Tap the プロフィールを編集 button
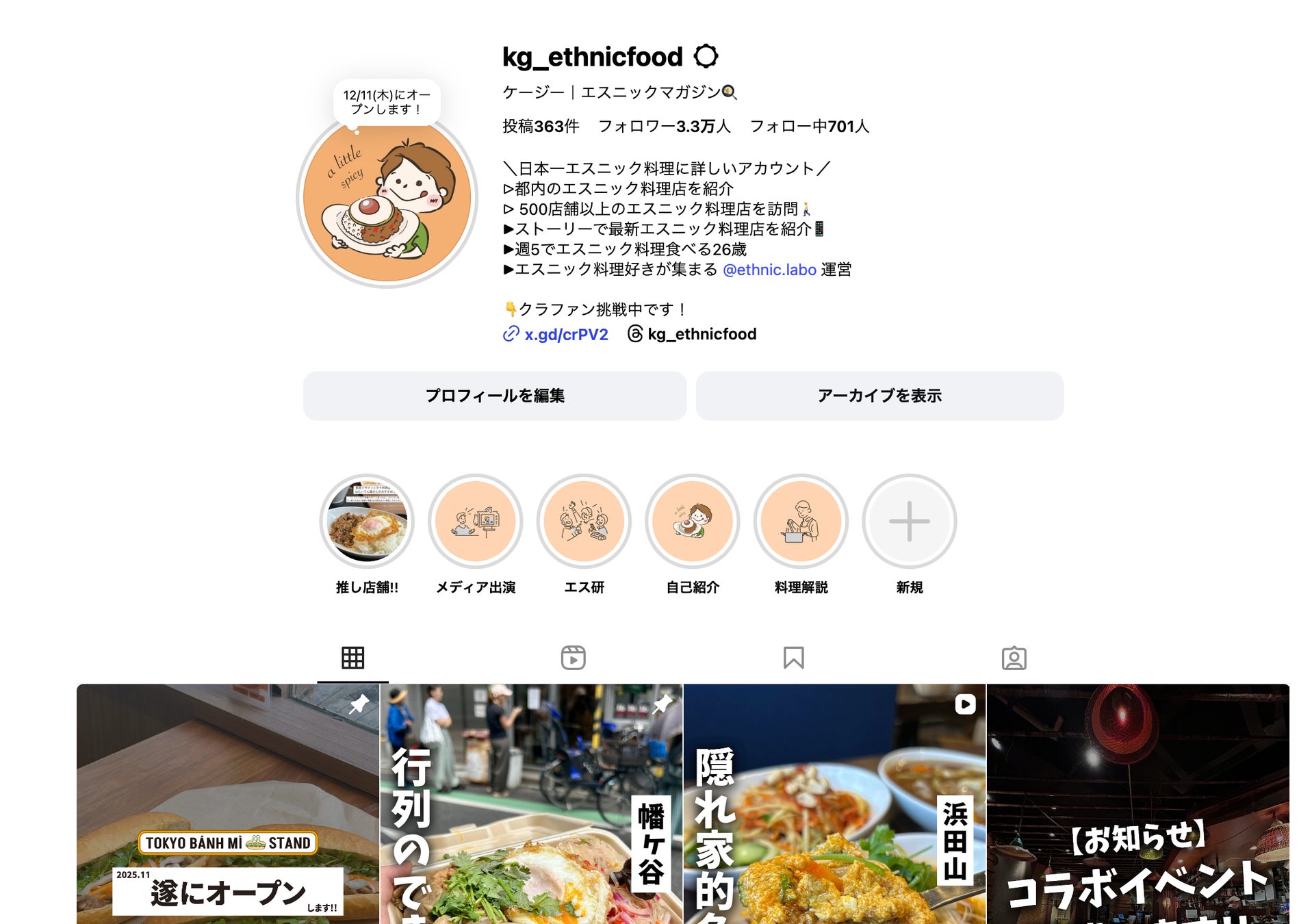 click(494, 396)
